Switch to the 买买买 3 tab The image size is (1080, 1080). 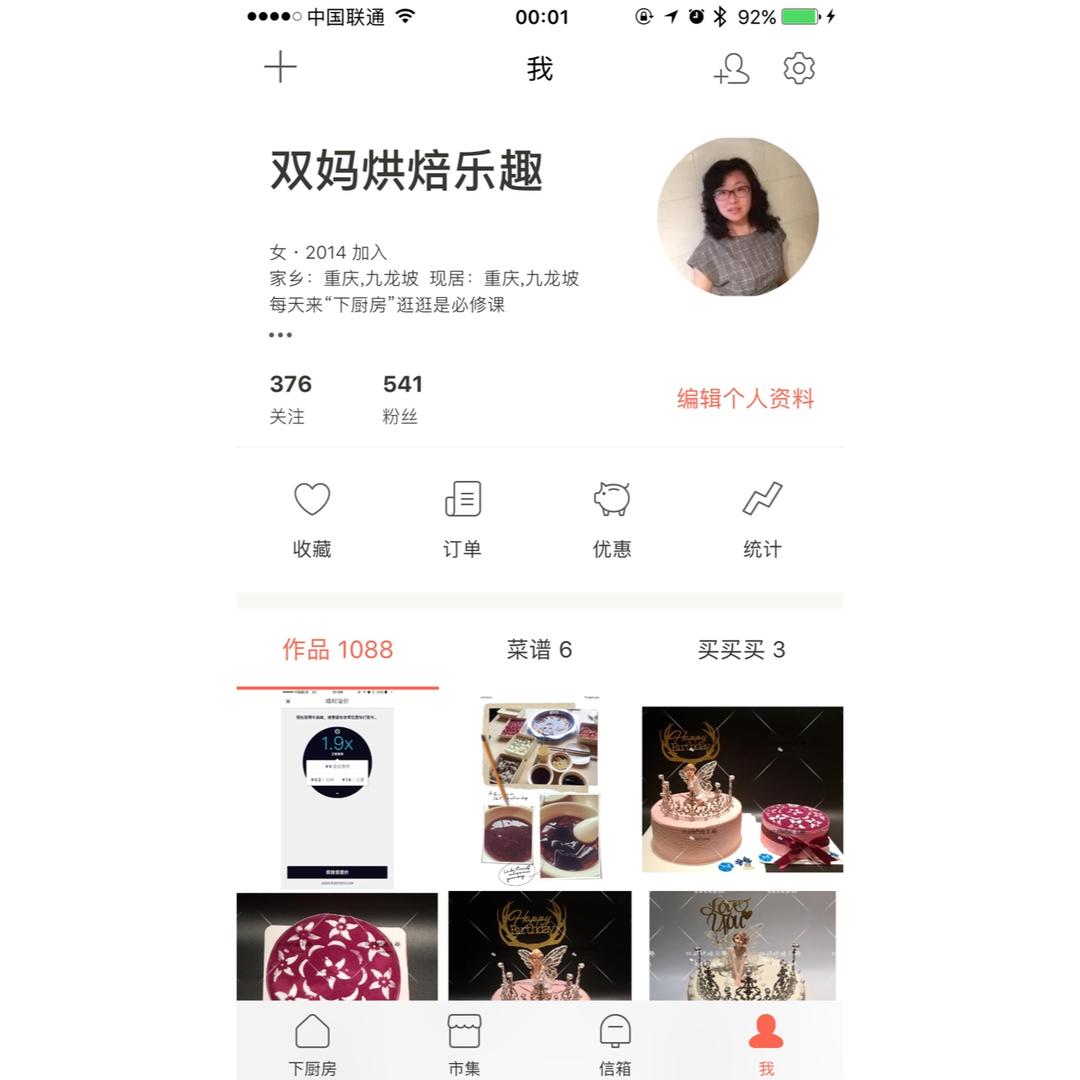(x=741, y=650)
